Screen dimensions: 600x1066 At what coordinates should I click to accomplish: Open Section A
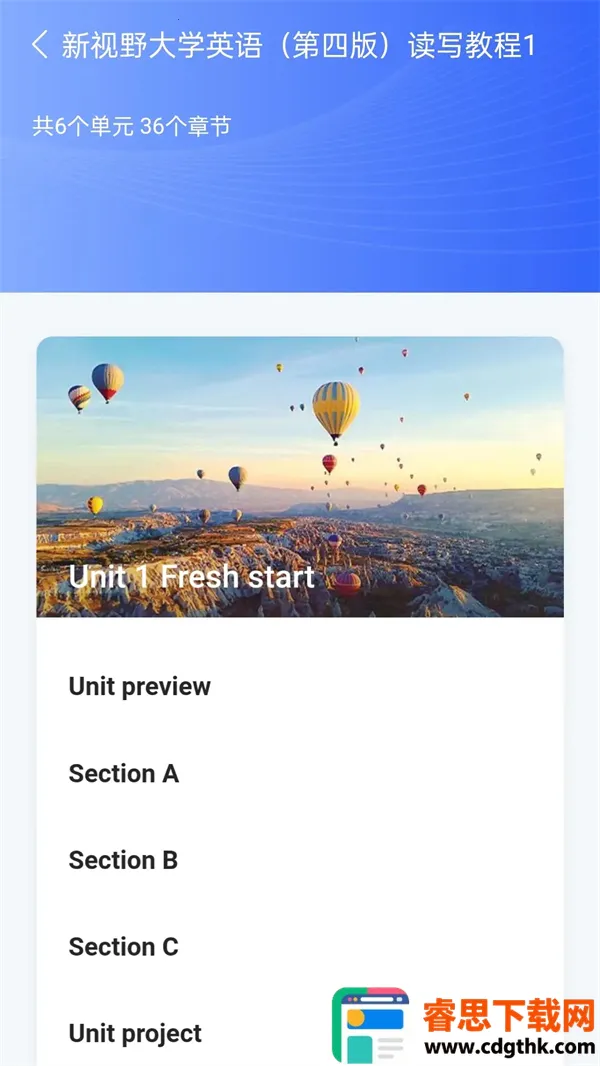(x=124, y=773)
